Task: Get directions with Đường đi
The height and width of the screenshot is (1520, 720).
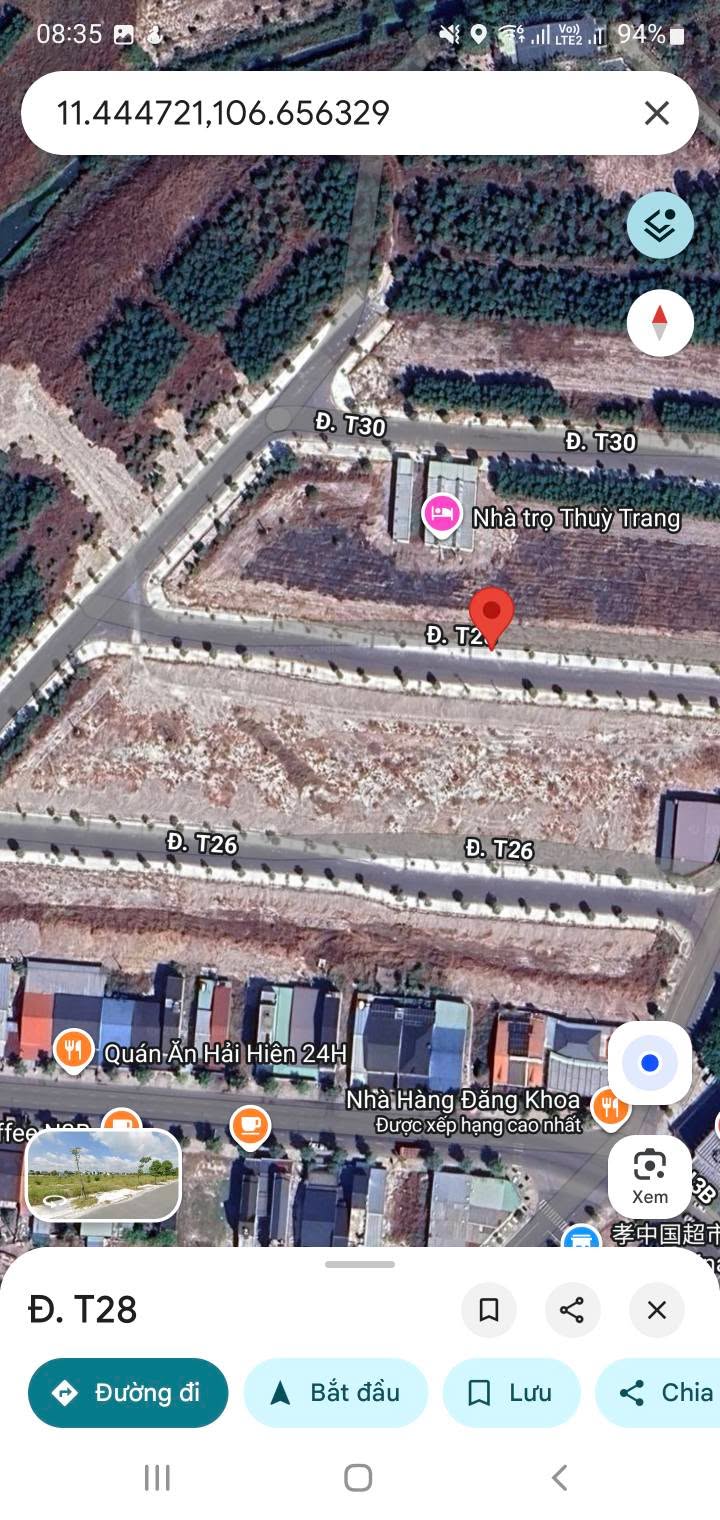Action: coord(128,1392)
